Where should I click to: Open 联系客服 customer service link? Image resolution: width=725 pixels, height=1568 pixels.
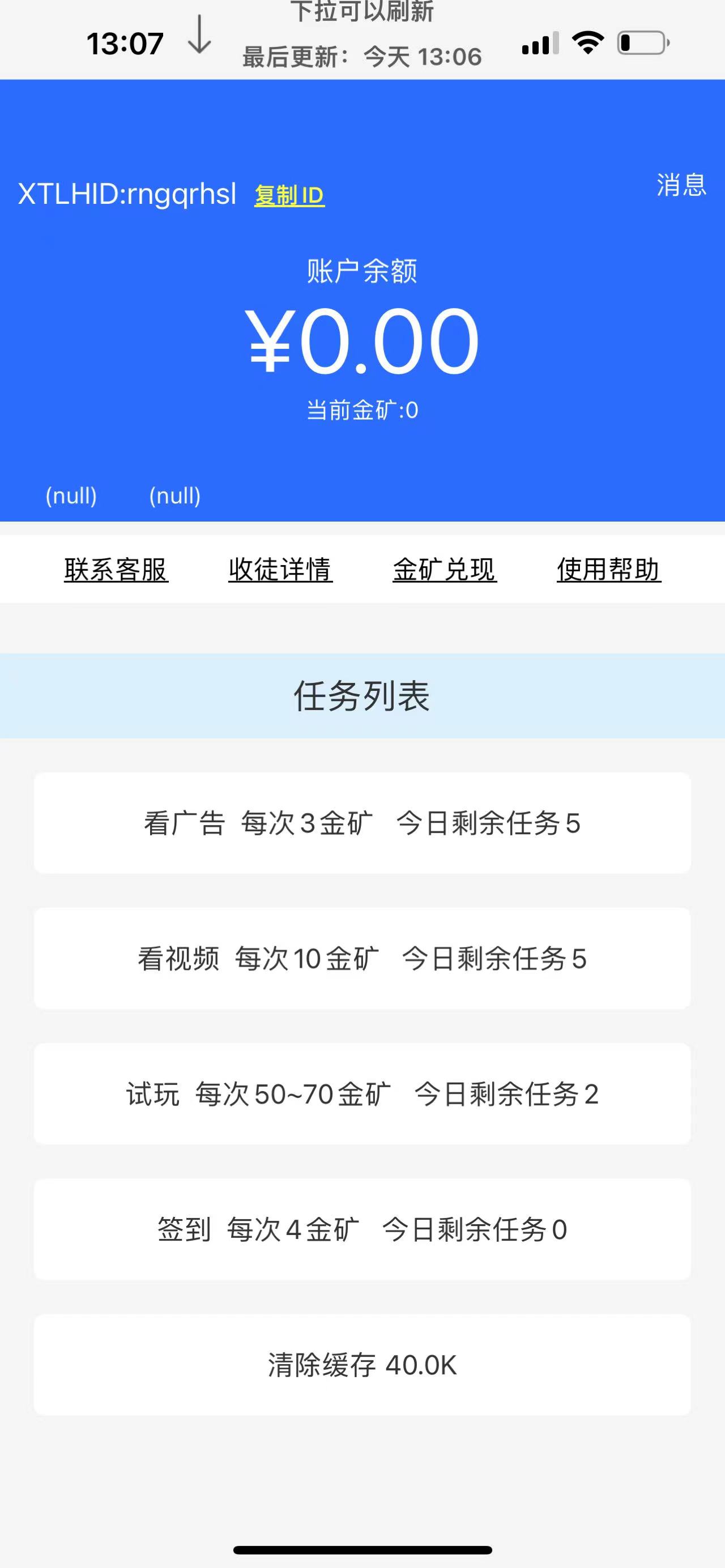(116, 570)
